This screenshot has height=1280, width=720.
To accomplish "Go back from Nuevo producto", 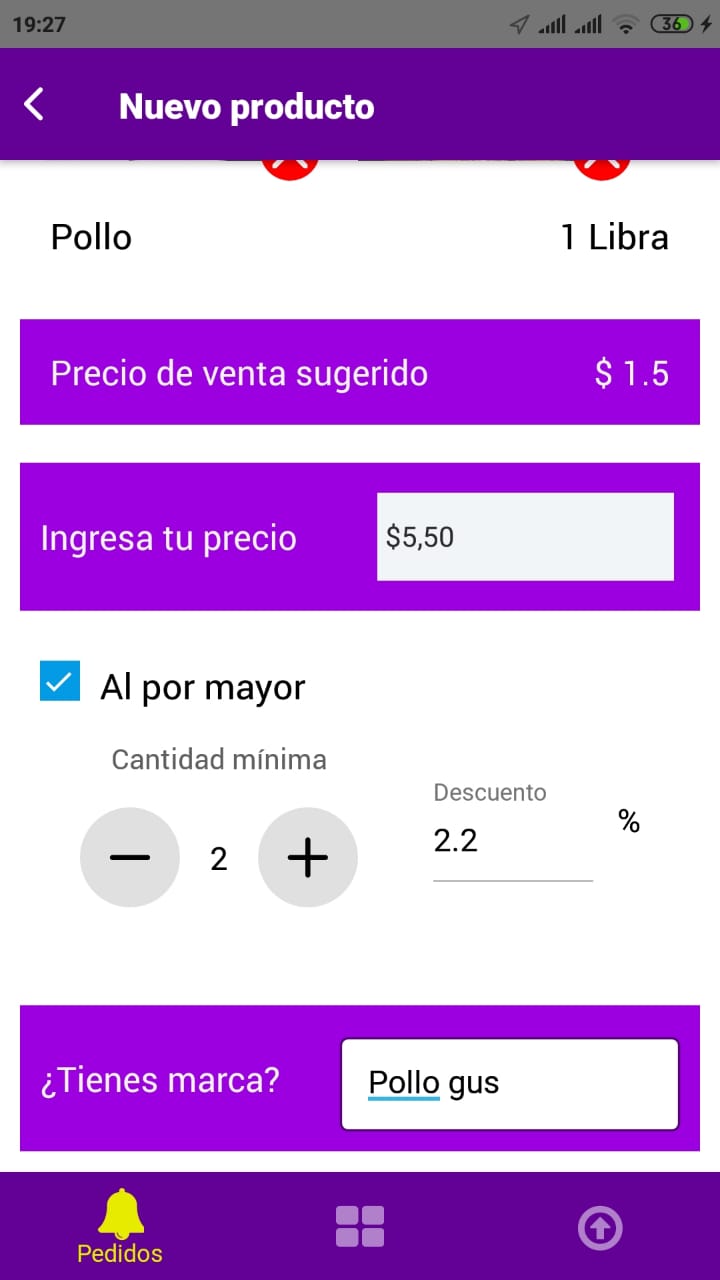I will 35,105.
